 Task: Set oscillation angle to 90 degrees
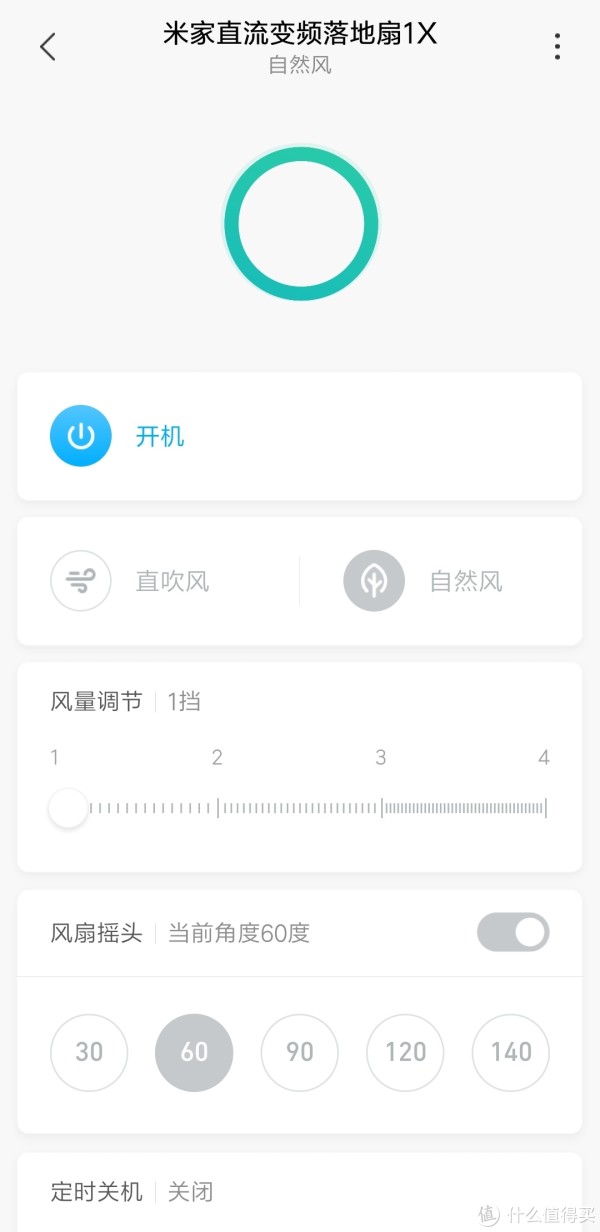click(300, 1052)
